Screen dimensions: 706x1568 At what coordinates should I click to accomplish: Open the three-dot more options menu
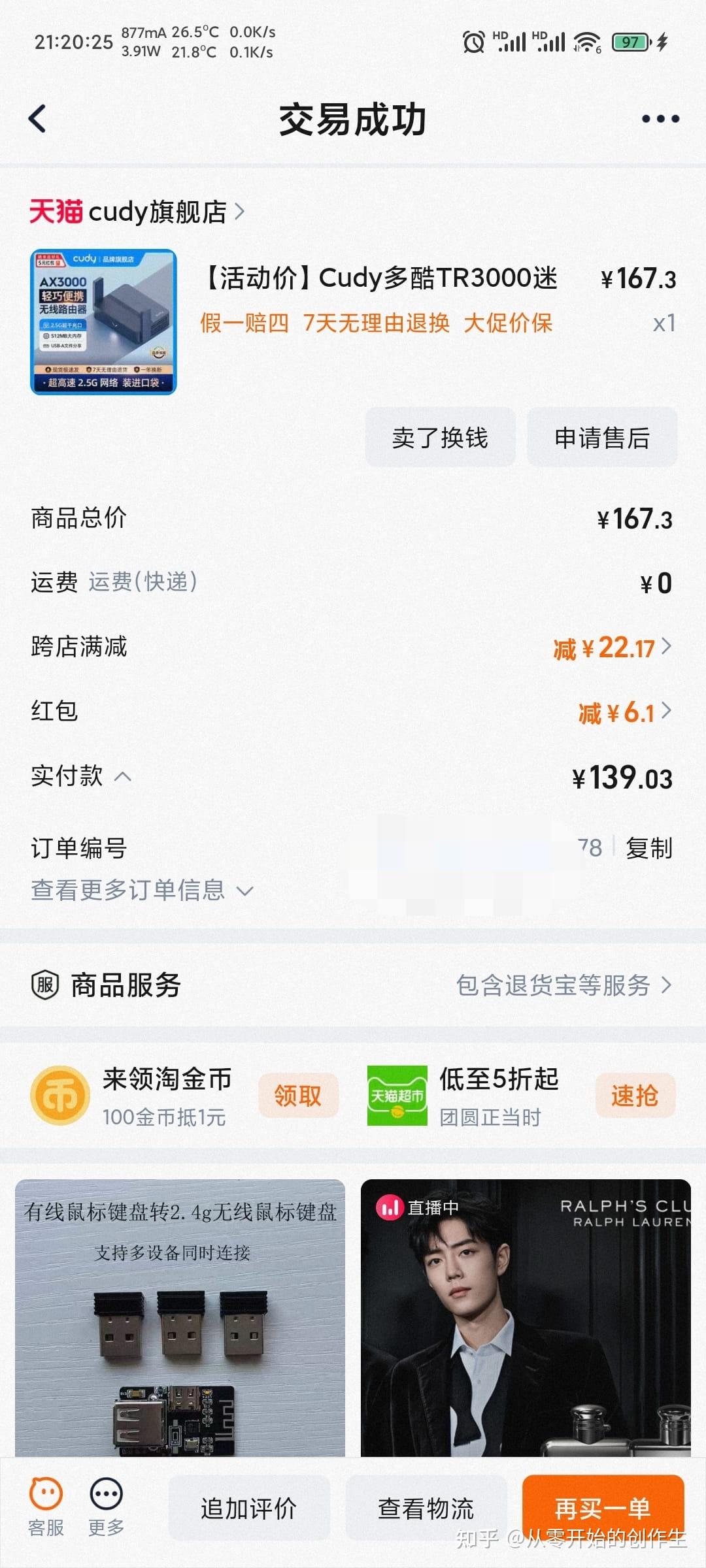tap(662, 120)
